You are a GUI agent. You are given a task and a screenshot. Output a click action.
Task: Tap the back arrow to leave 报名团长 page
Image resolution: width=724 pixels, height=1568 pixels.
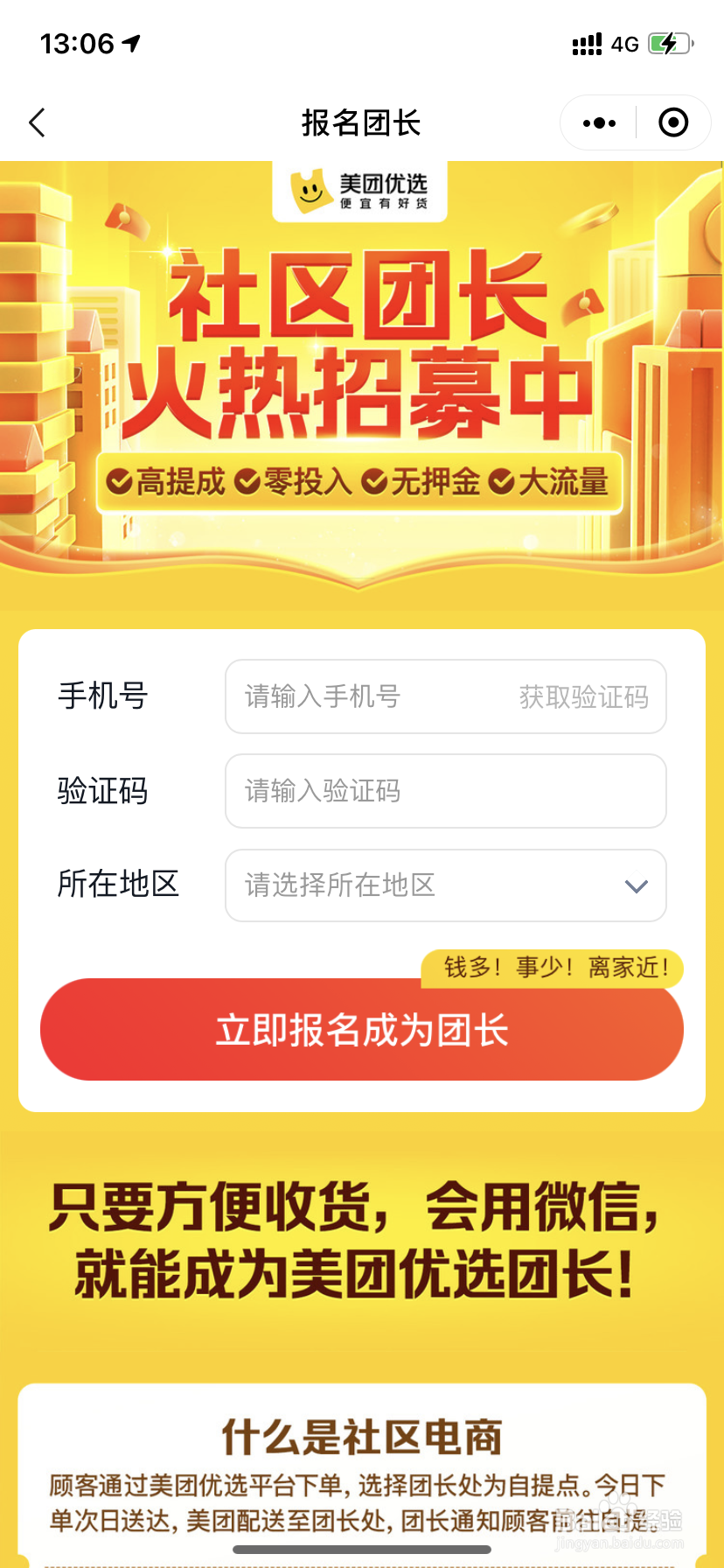pos(37,122)
